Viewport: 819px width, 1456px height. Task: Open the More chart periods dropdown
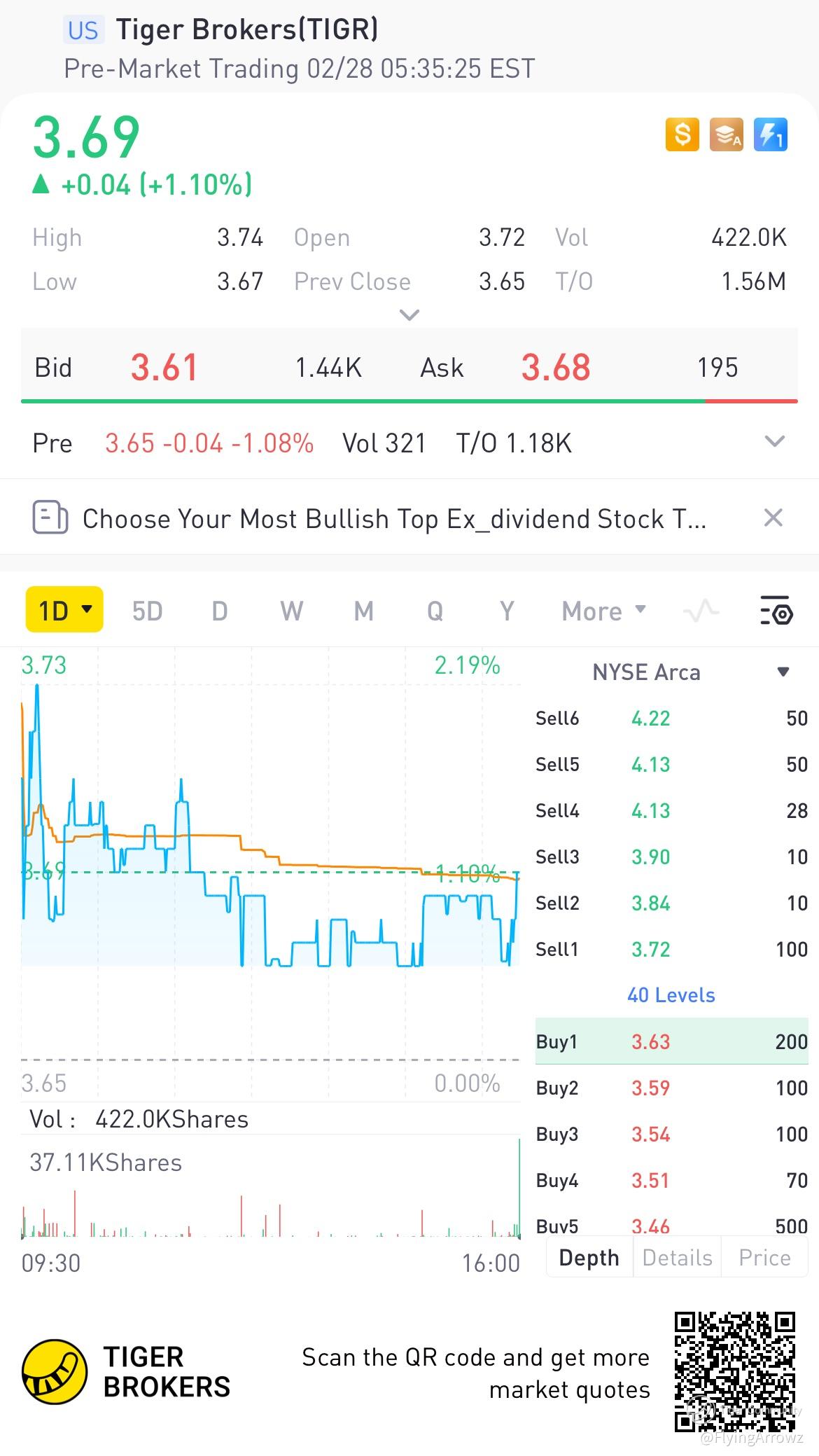click(x=603, y=611)
